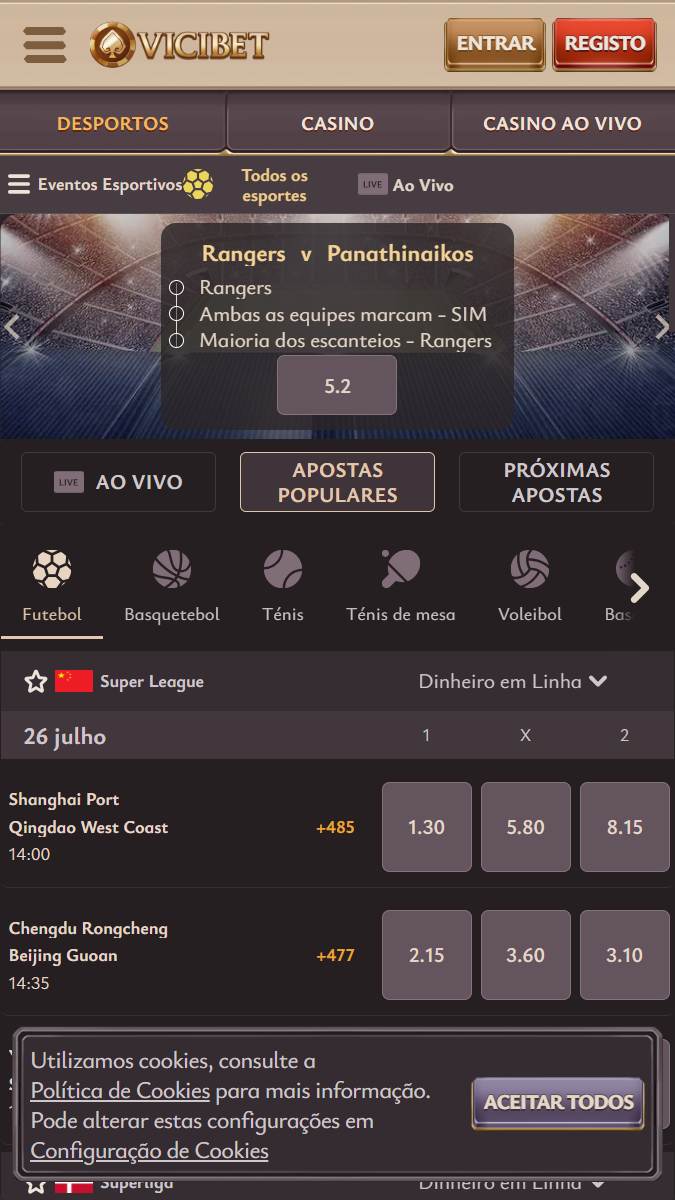Viewport: 675px width, 1200px height.
Task: Choose the Ténis de mesa sport
Action: click(400, 586)
